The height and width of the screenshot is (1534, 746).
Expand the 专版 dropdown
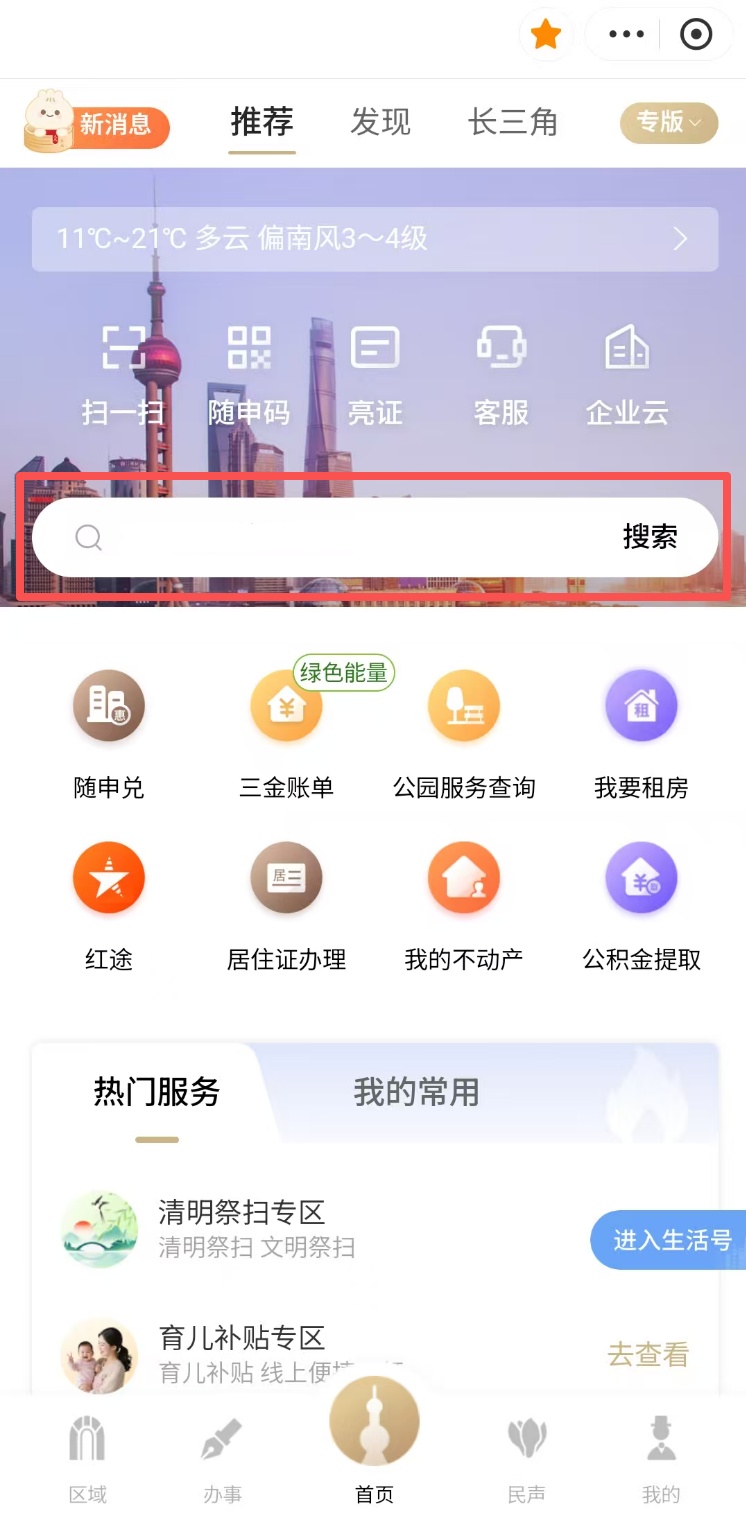click(x=669, y=123)
